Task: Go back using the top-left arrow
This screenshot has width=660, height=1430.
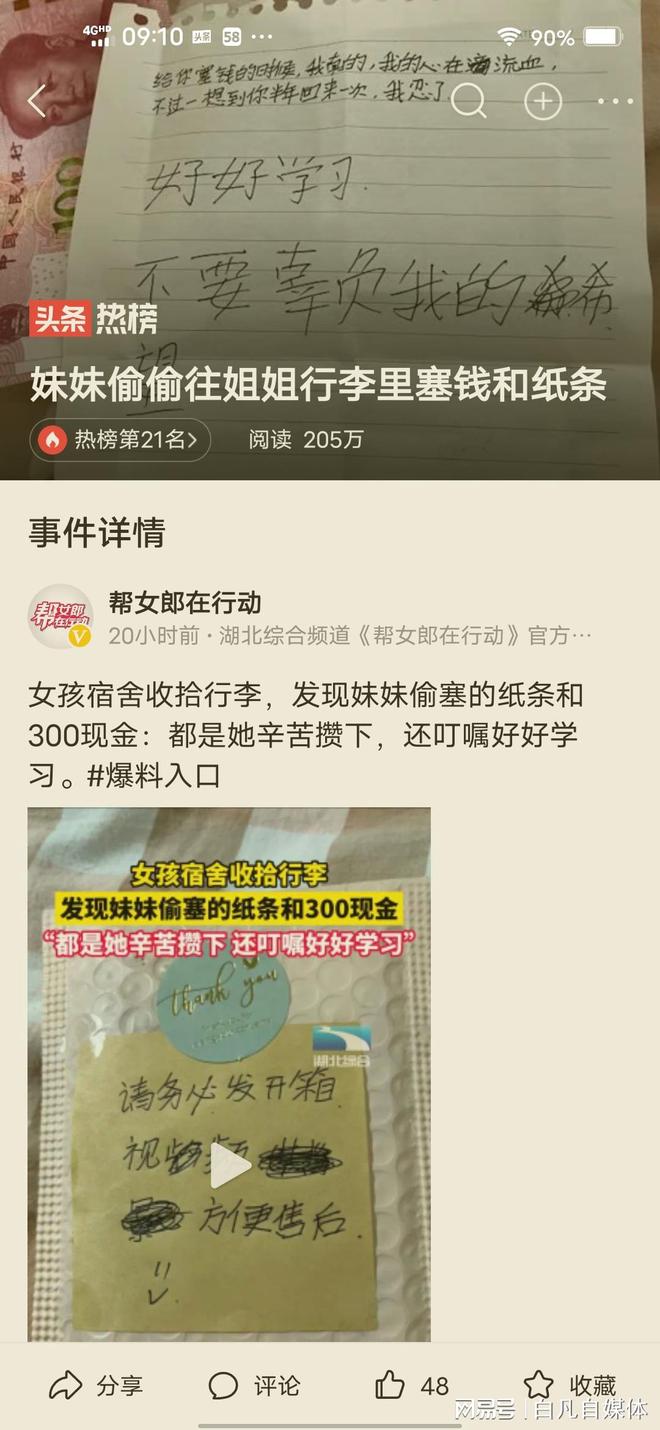Action: (x=37, y=101)
